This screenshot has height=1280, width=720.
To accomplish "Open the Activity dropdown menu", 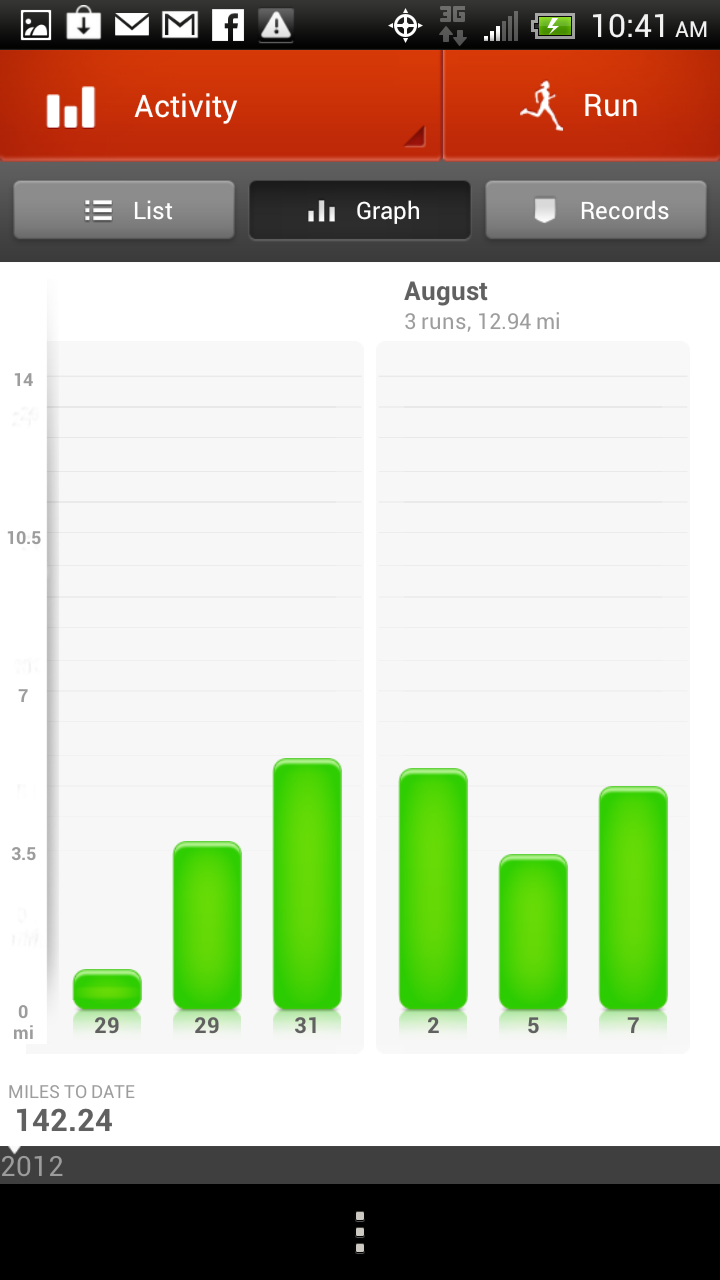I will point(220,105).
